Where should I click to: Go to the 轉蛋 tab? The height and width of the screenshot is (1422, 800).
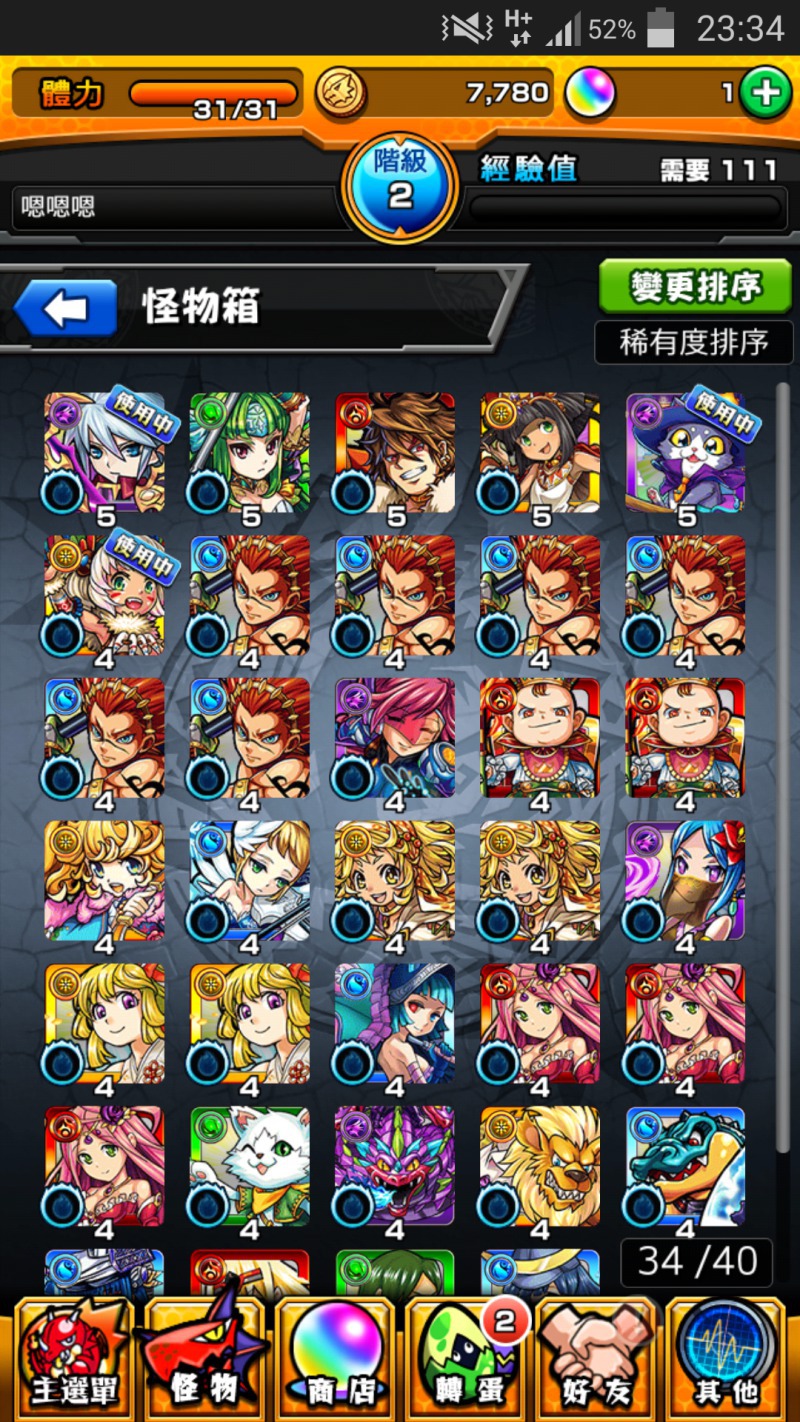point(465,1358)
